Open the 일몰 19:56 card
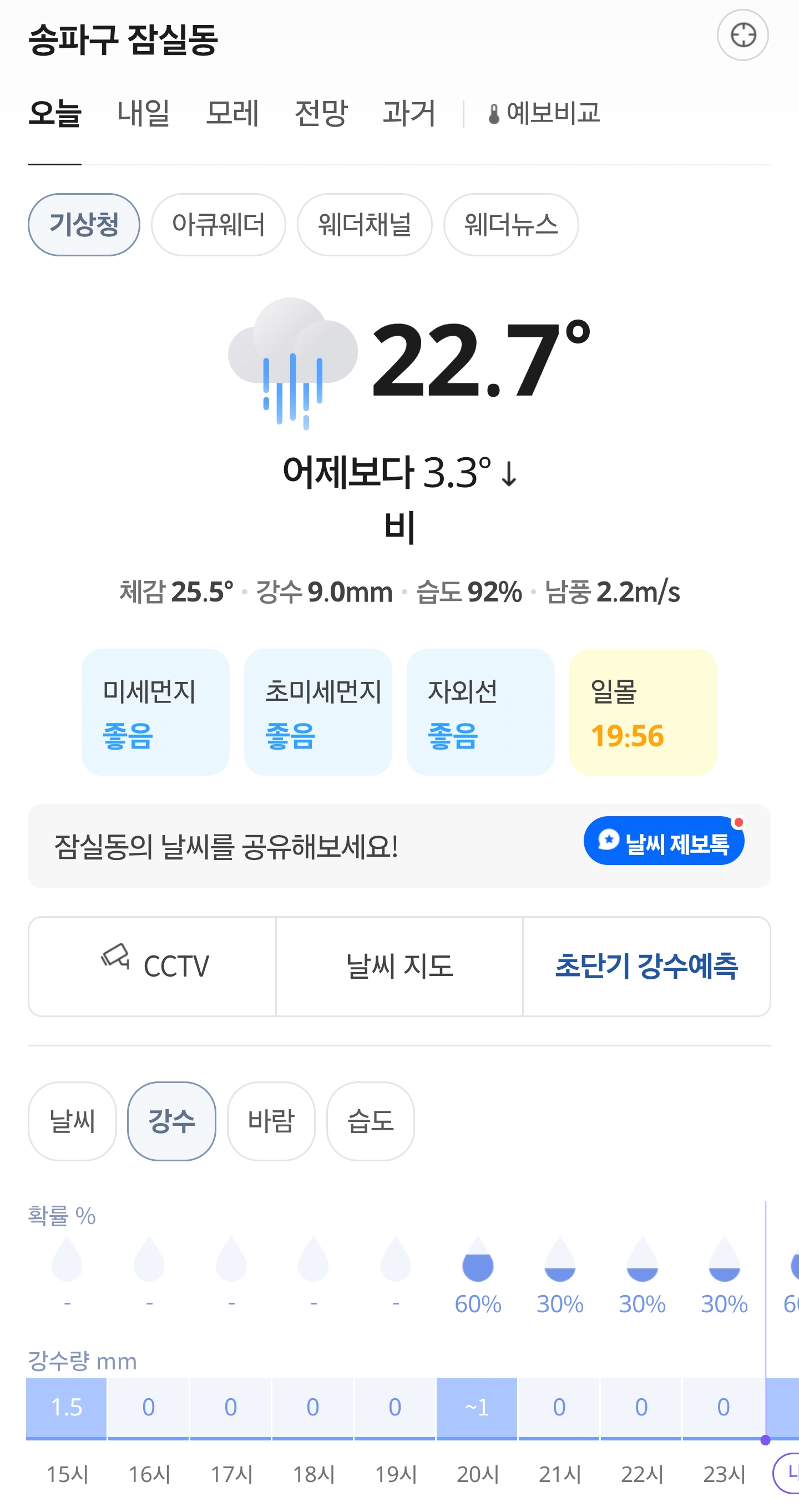Viewport: 799px width, 1512px height. [x=644, y=712]
